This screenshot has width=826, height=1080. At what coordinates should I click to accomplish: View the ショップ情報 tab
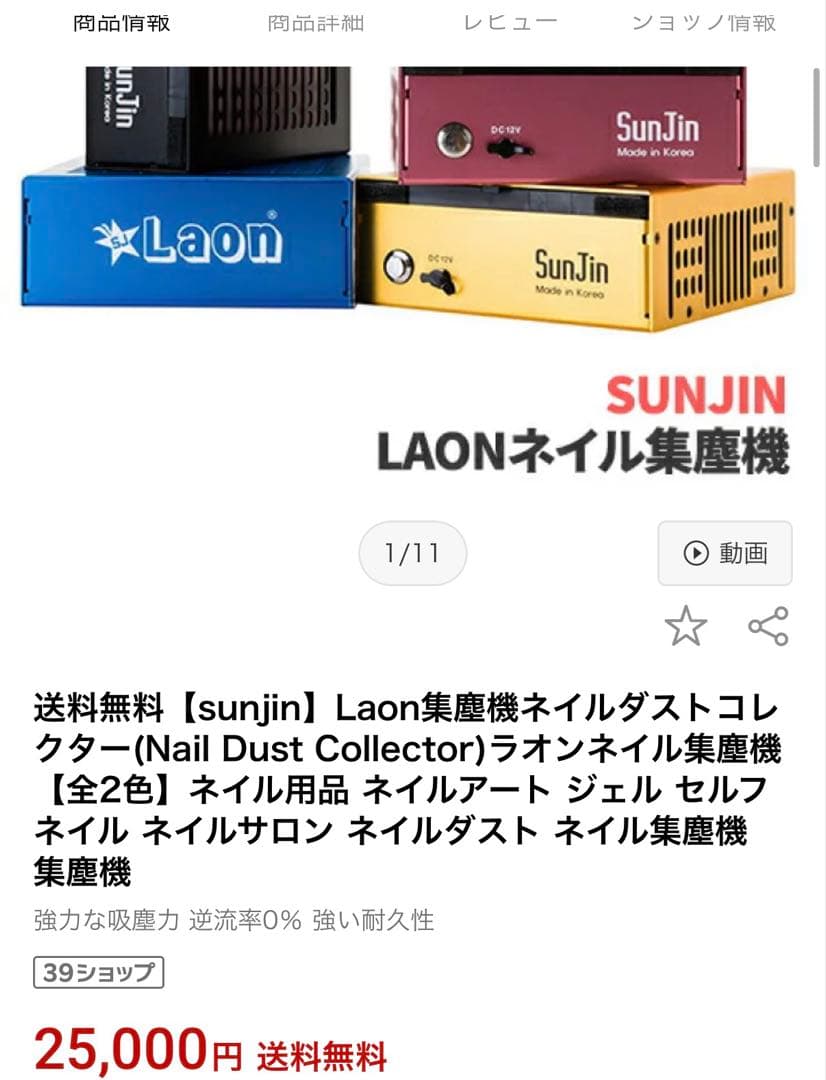[x=704, y=24]
